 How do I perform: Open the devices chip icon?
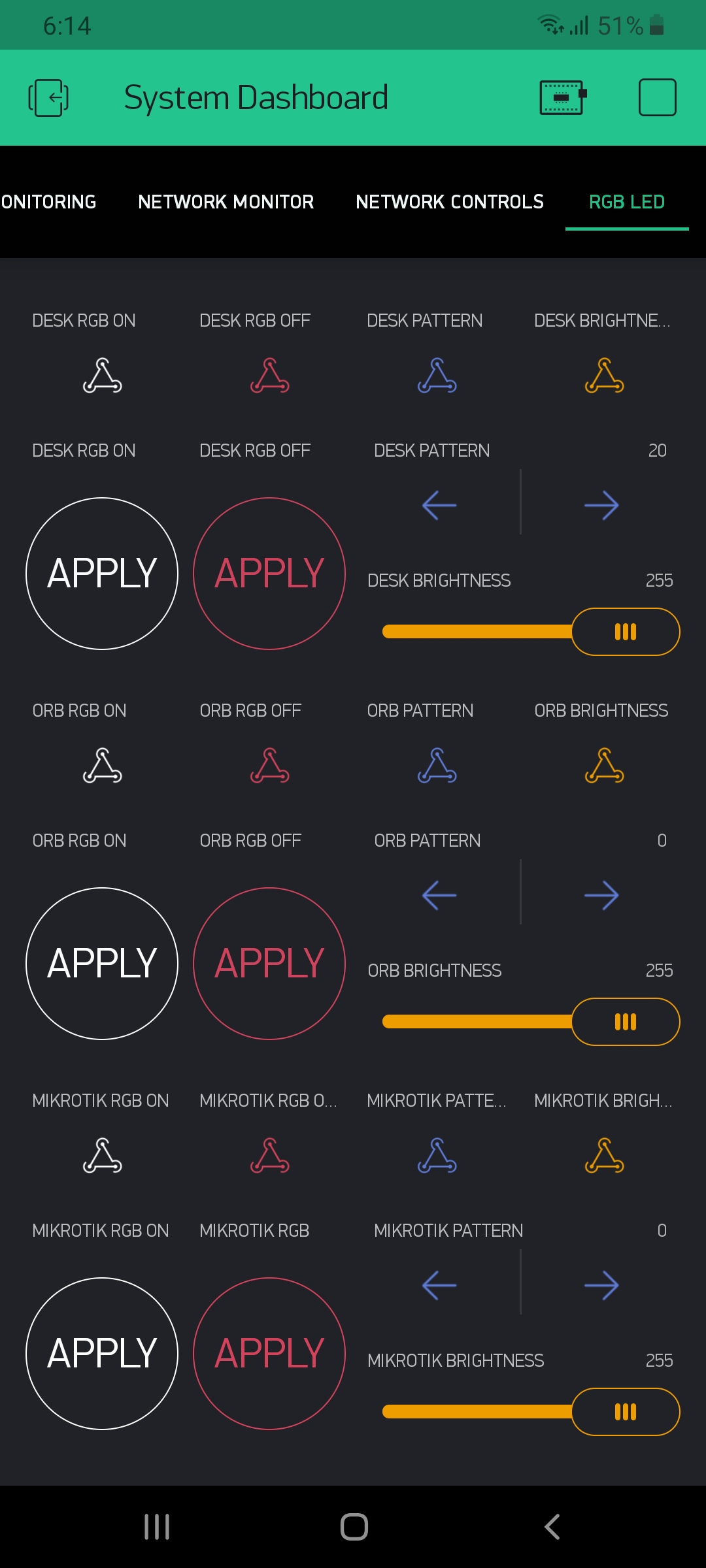coord(562,98)
